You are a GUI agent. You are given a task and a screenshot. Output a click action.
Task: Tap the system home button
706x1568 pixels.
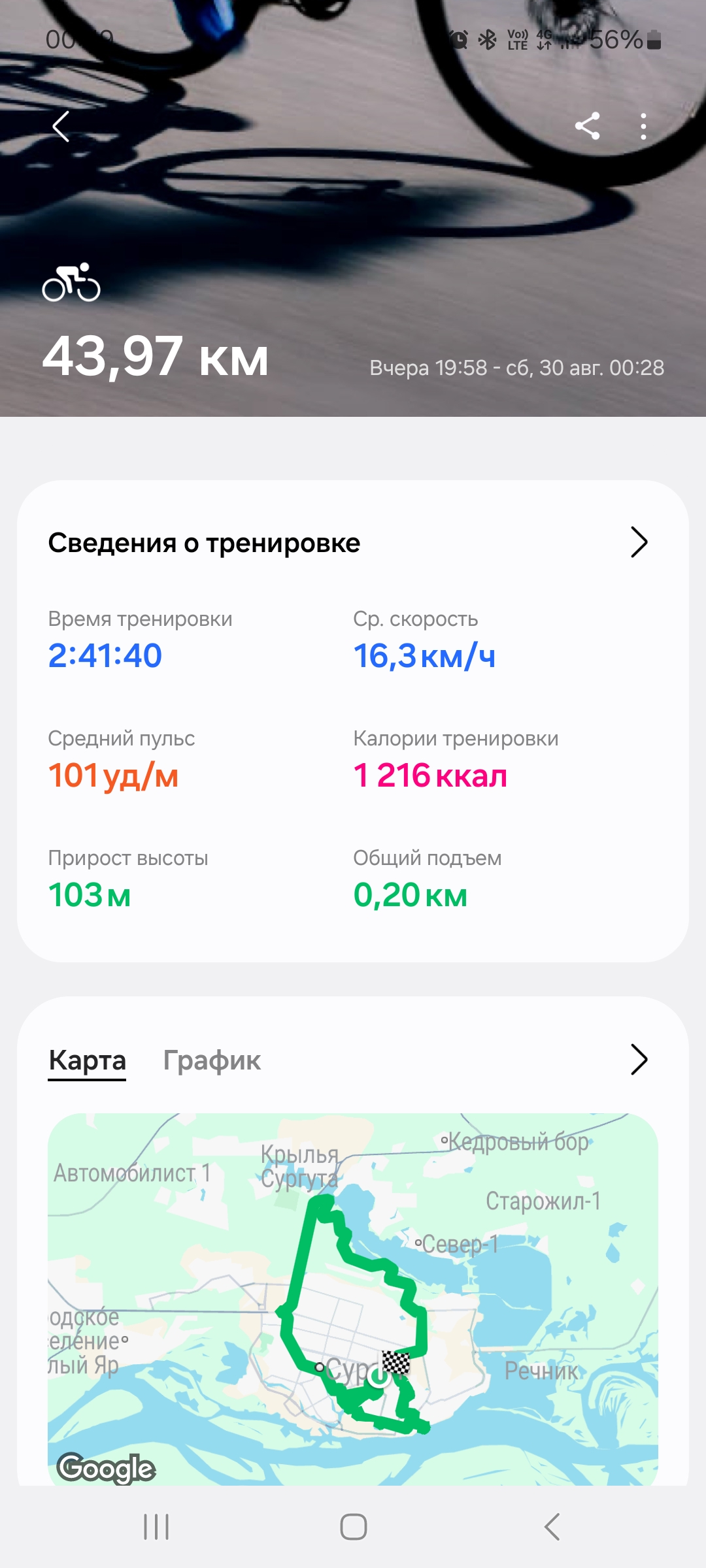point(353,1527)
